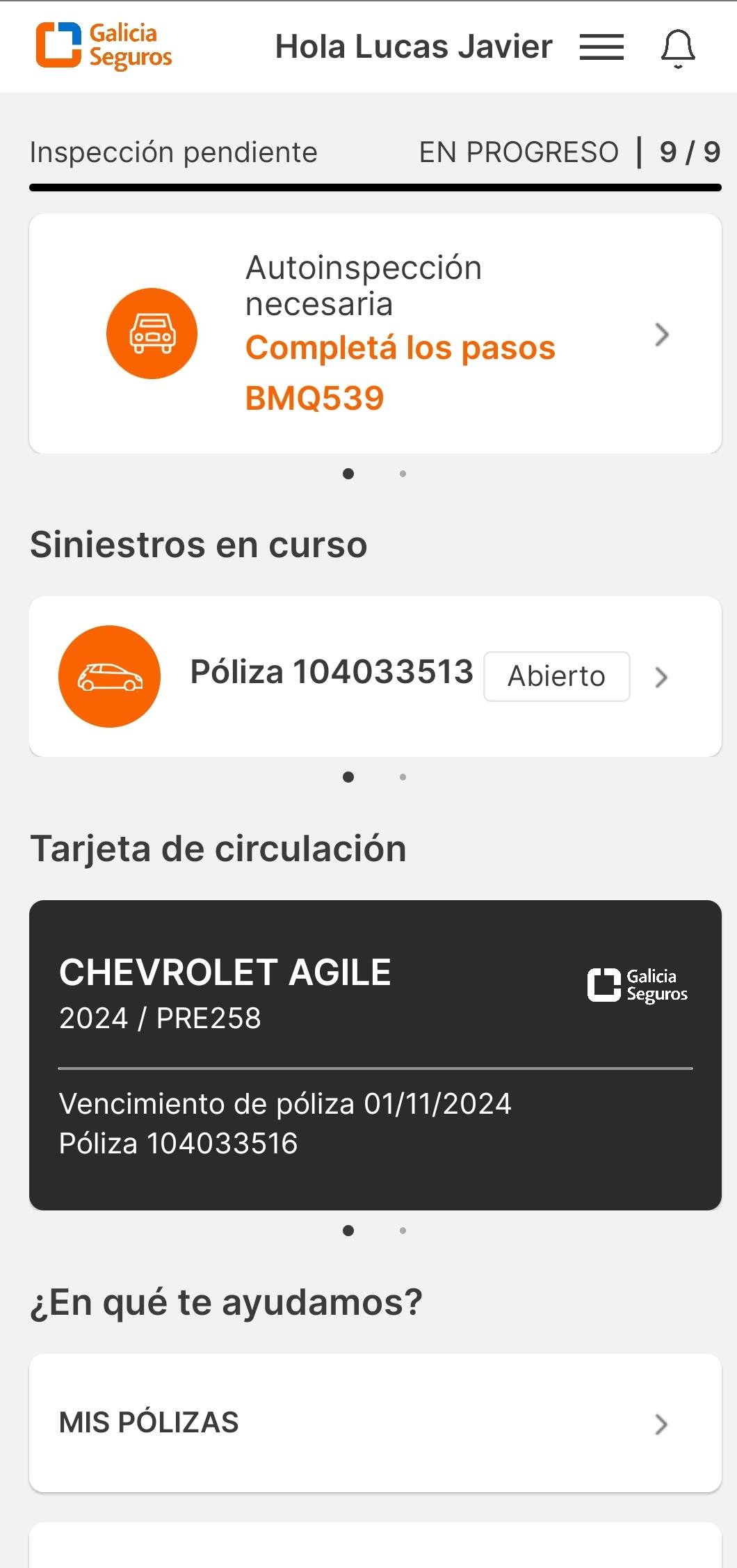This screenshot has width=737, height=1568.
Task: Open Mis Pólizas
Action: tap(375, 1423)
